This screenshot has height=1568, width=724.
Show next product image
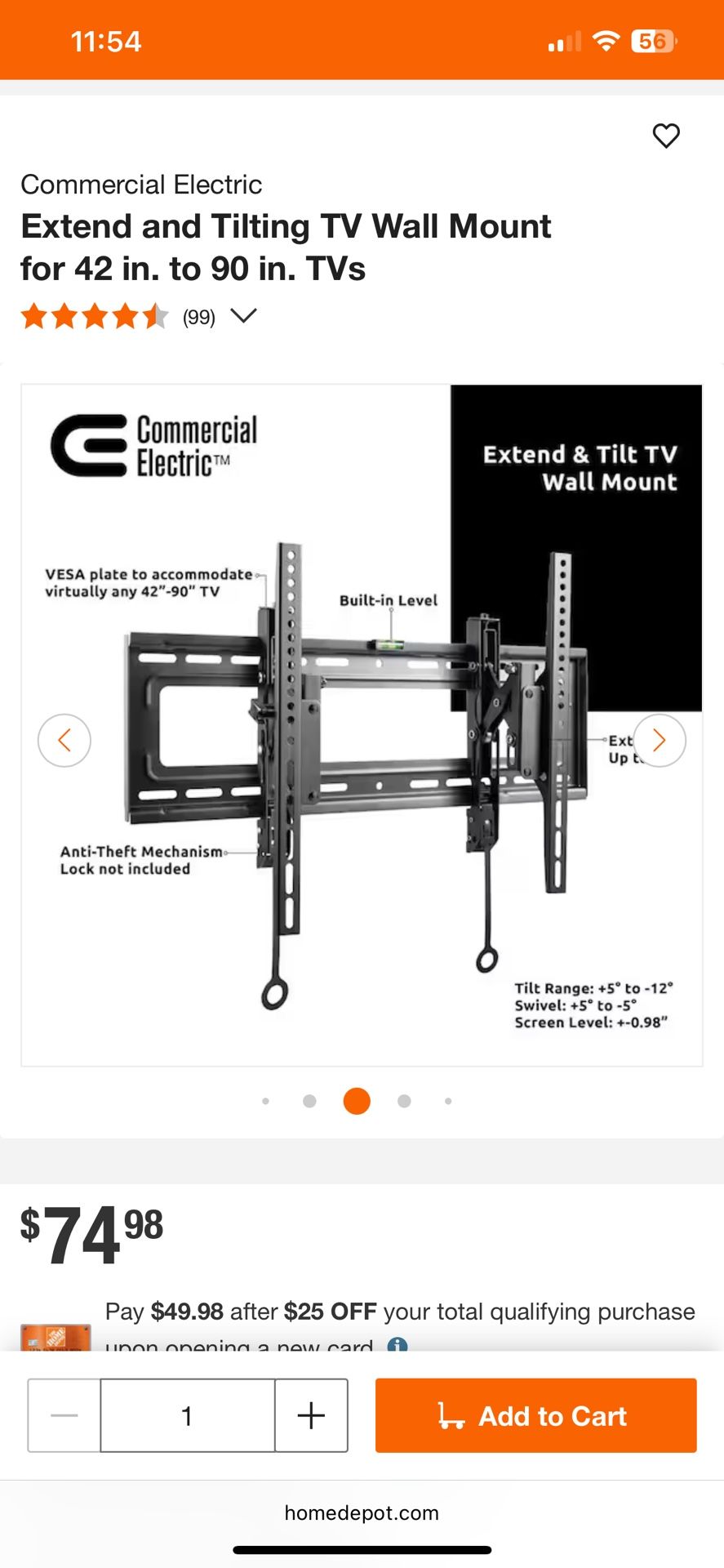659,741
